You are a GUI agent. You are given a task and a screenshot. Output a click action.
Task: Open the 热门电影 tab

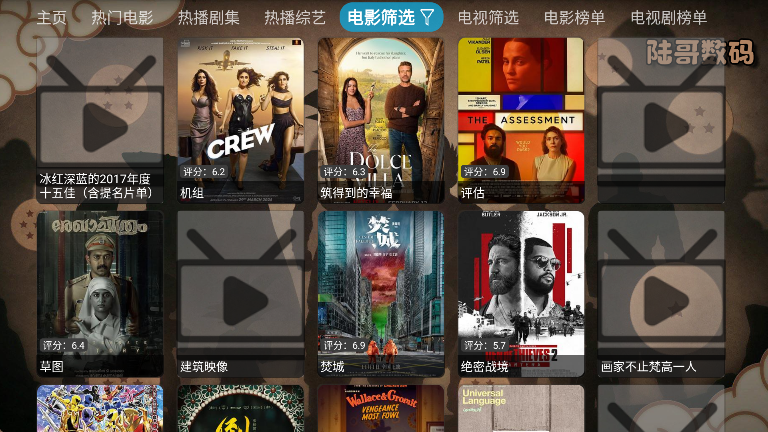coord(122,18)
